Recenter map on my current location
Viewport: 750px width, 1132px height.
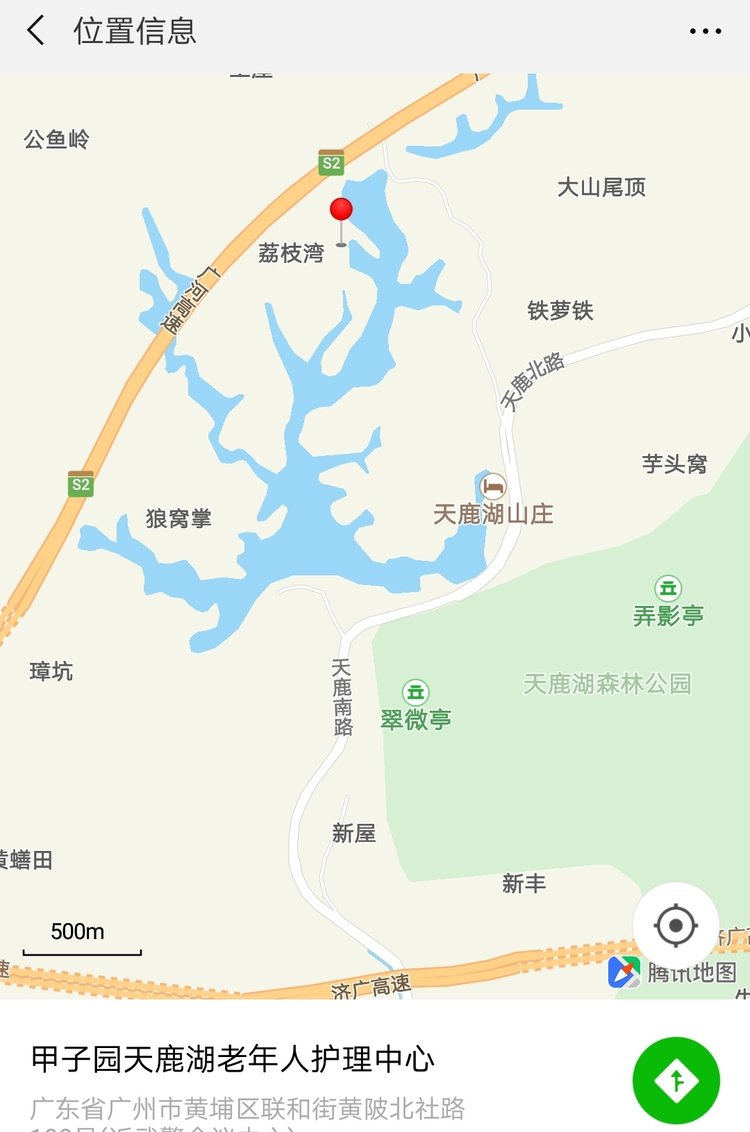675,925
